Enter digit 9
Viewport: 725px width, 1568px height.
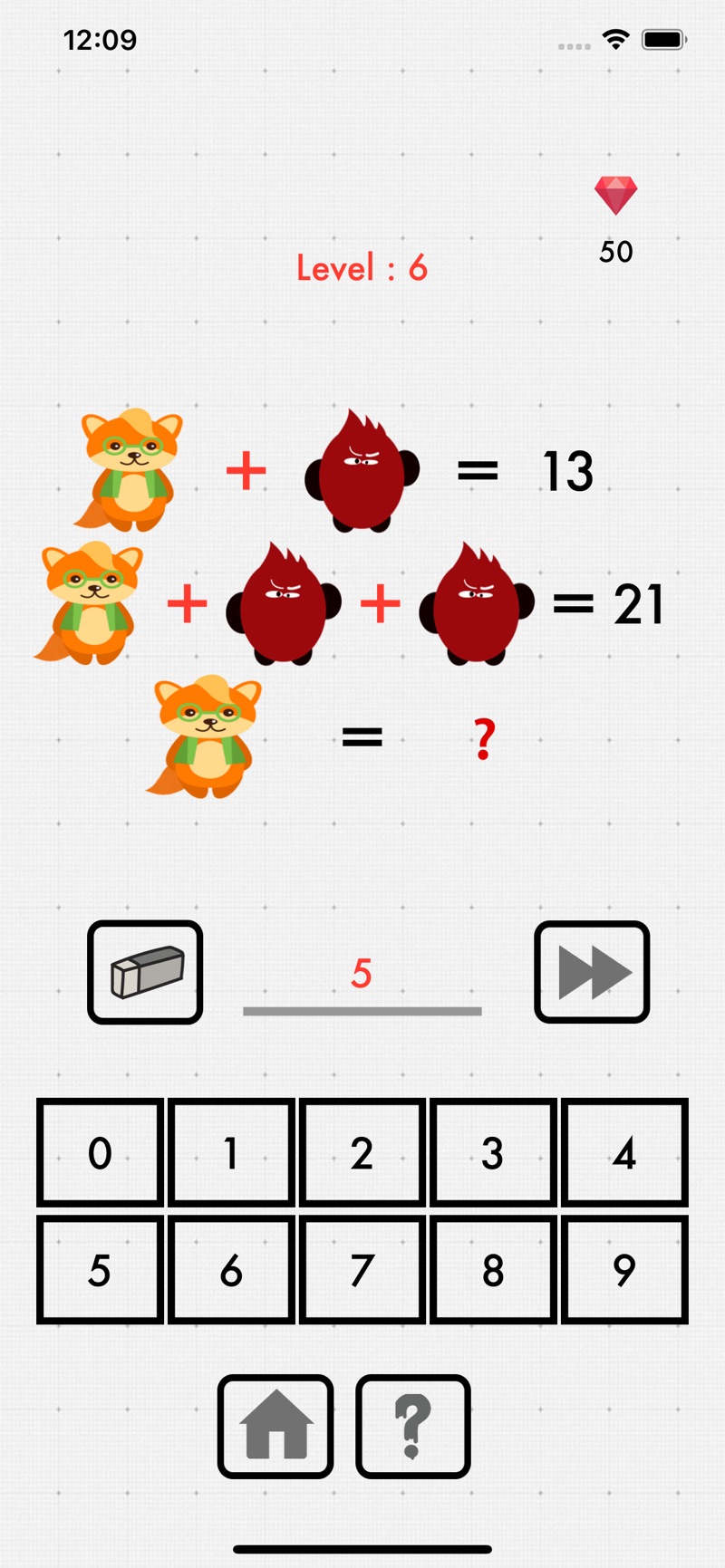624,1270
